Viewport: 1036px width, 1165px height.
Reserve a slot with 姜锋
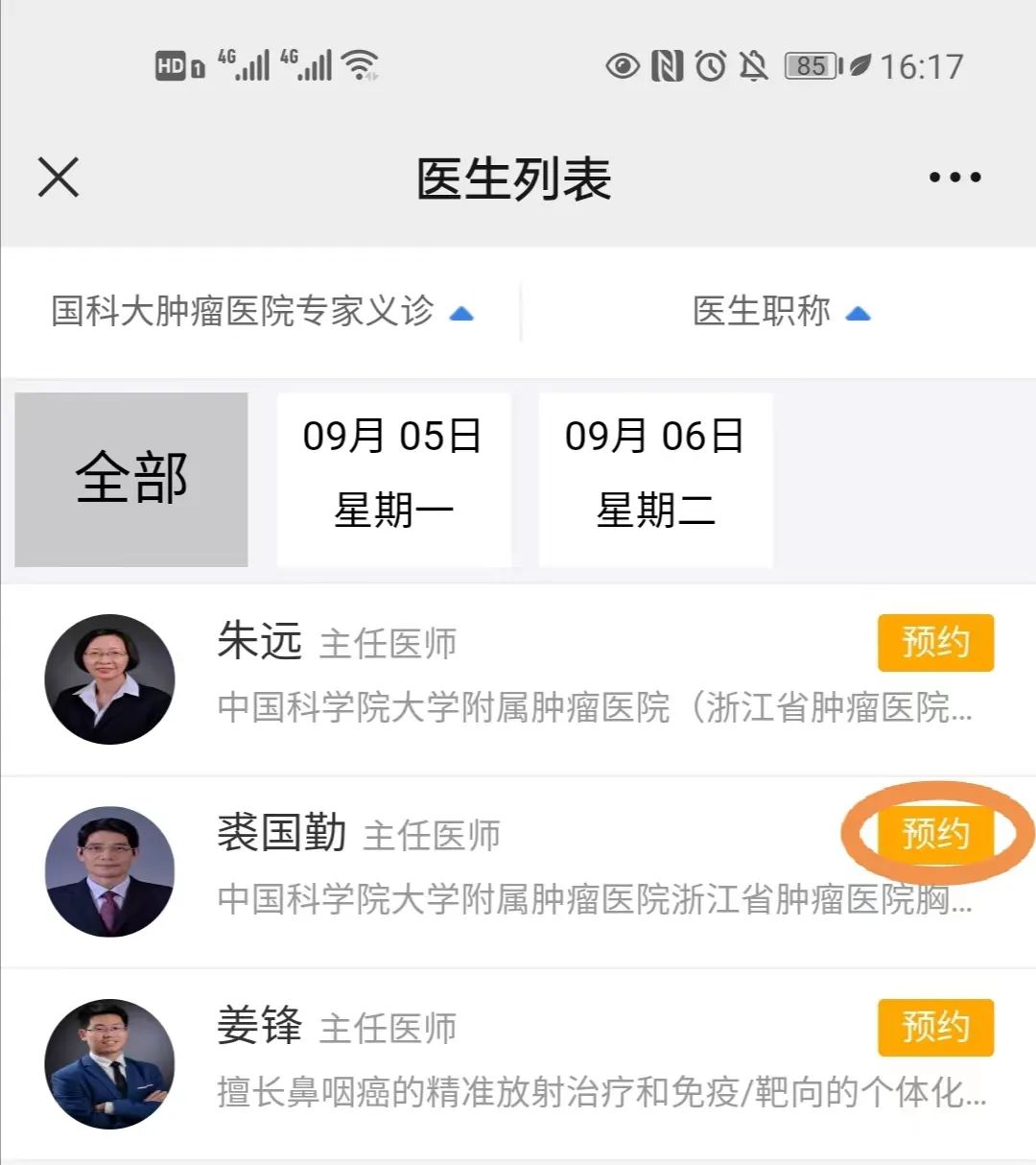935,1027
